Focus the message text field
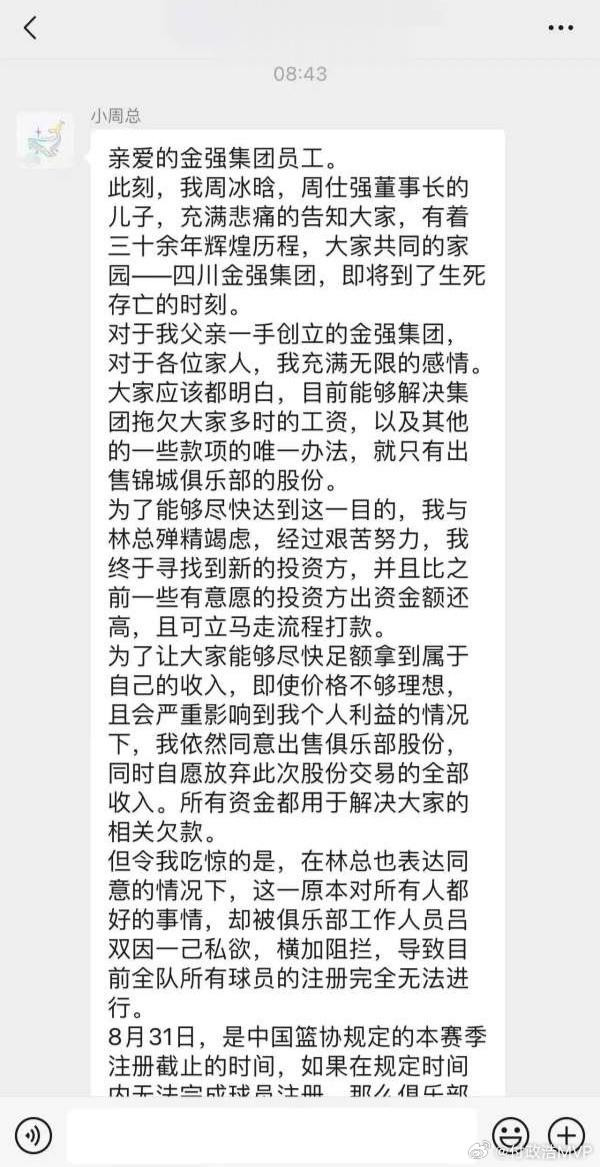This screenshot has height=1167, width=600. [x=272, y=1135]
